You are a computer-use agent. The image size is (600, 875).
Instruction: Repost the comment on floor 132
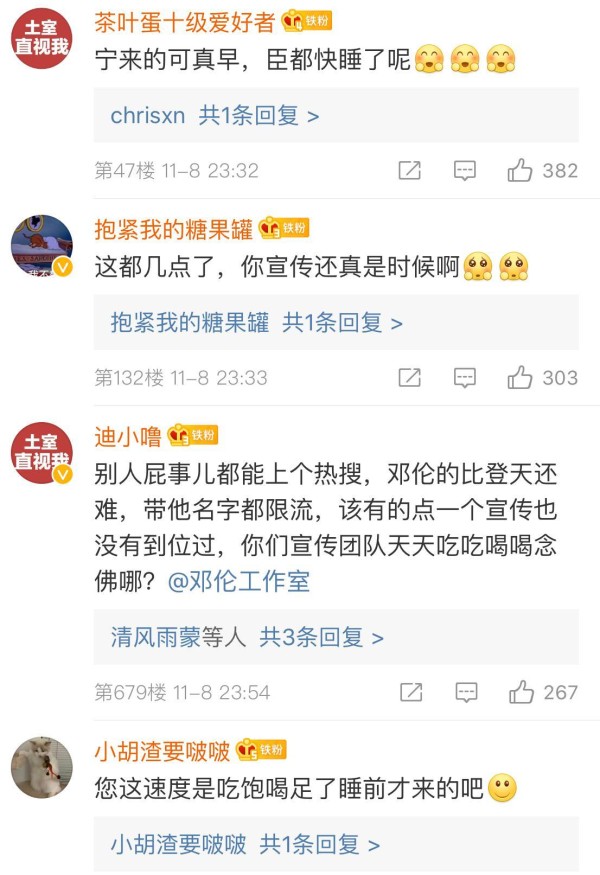coord(409,378)
